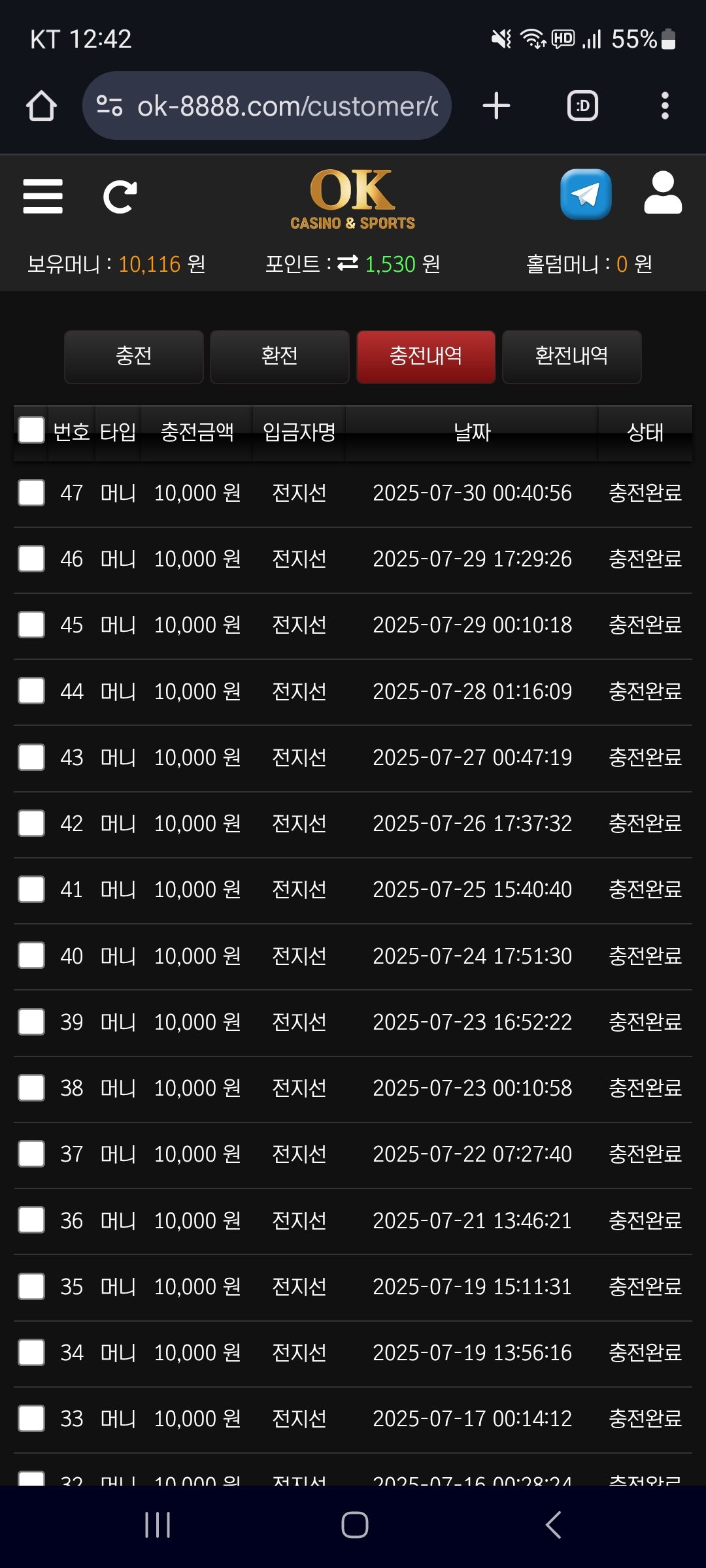Image resolution: width=706 pixels, height=1568 pixels.
Task: Open the 충전내역 tab
Action: click(x=426, y=356)
